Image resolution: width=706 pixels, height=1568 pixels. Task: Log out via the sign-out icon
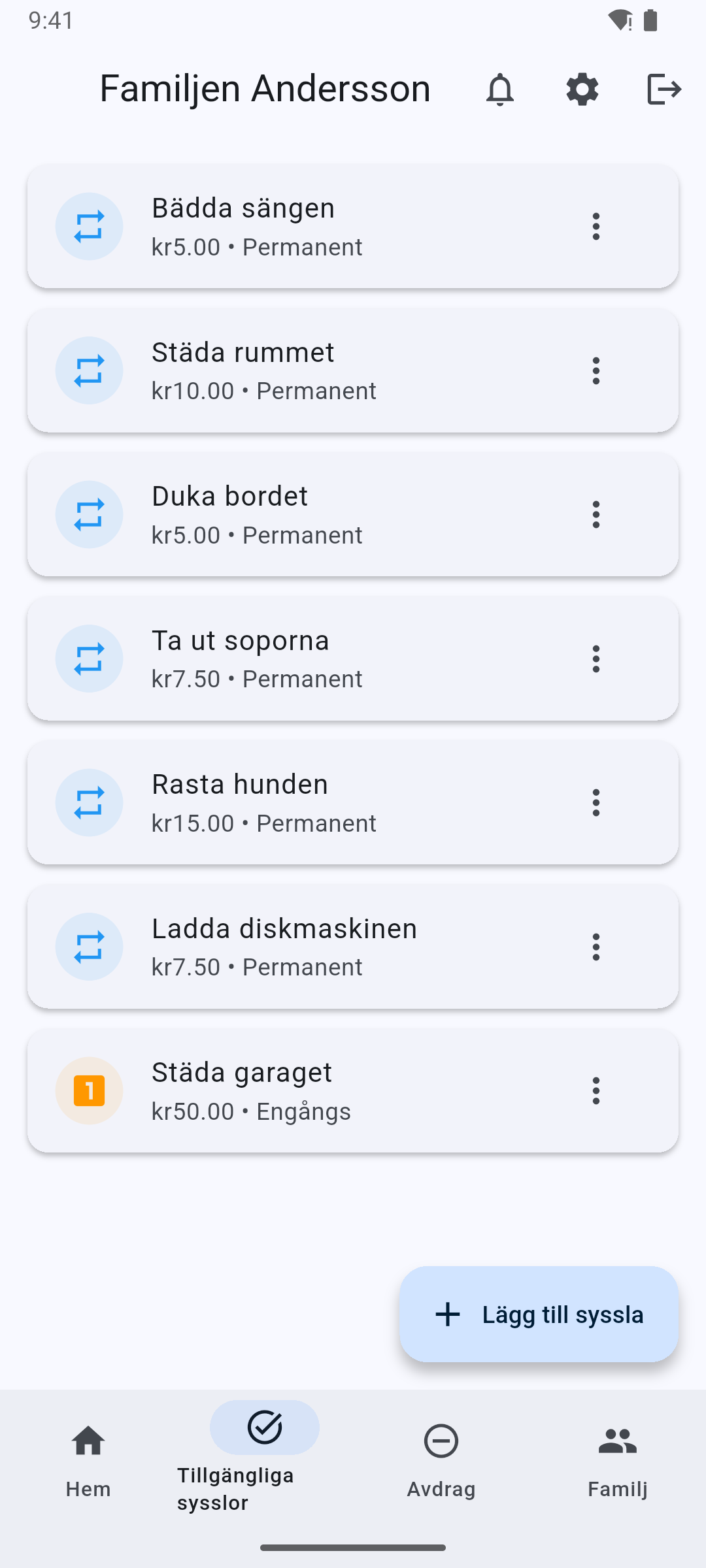[663, 90]
